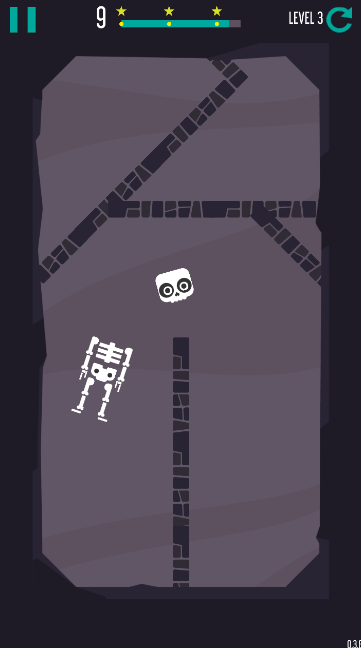Restart level 3
This screenshot has height=648, width=361.
[339, 19]
